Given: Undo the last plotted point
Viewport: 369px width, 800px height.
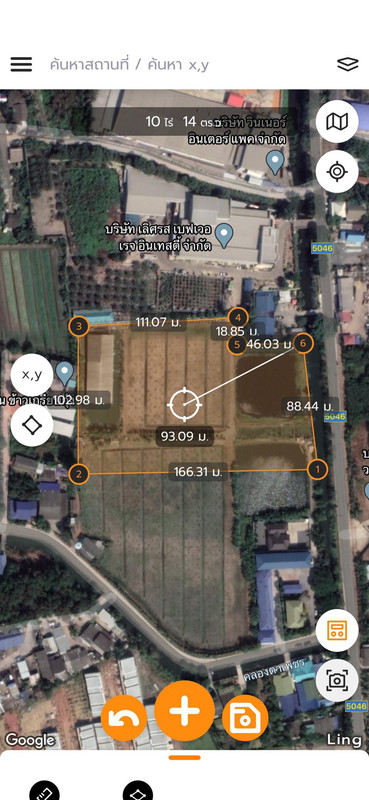Looking at the screenshot, I should coord(124,719).
